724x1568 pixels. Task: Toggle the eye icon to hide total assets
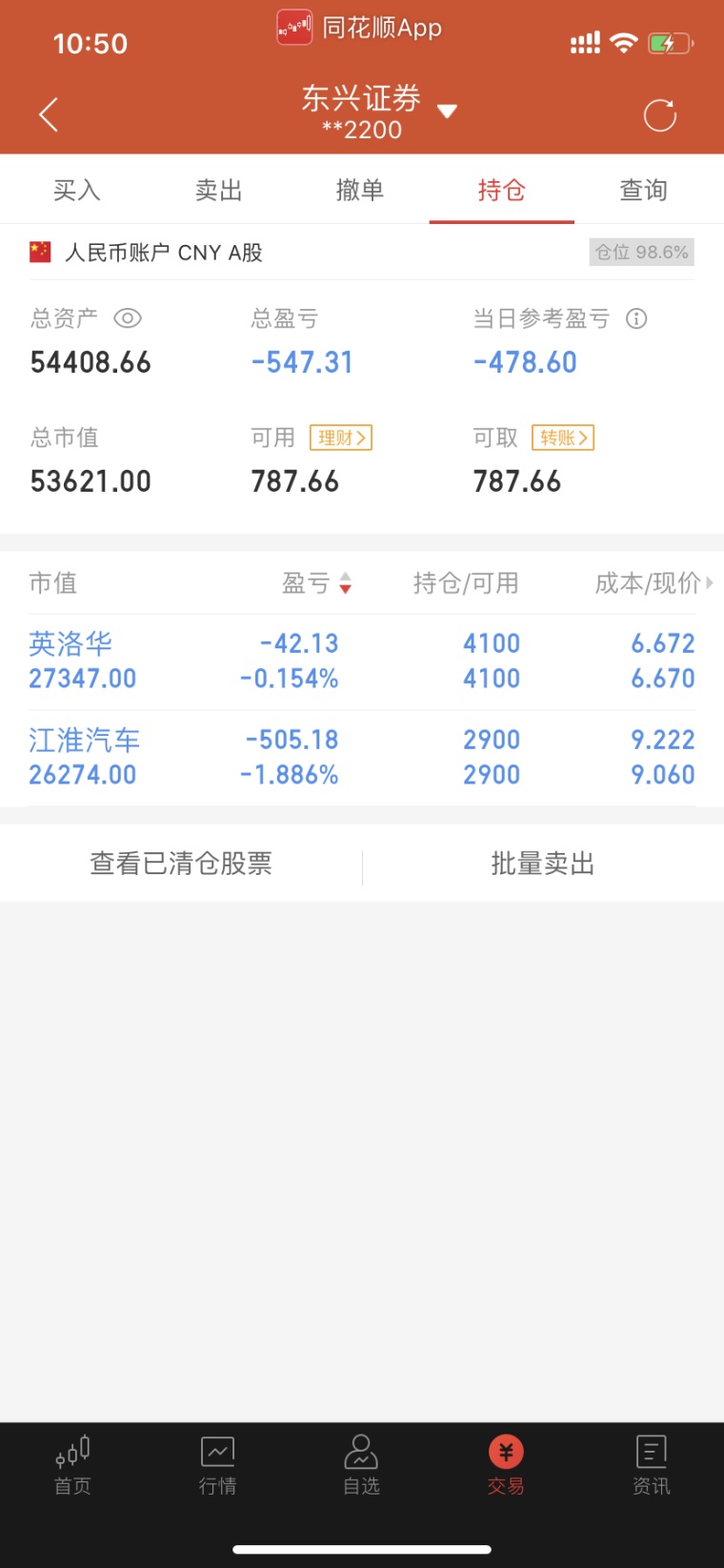(x=128, y=318)
